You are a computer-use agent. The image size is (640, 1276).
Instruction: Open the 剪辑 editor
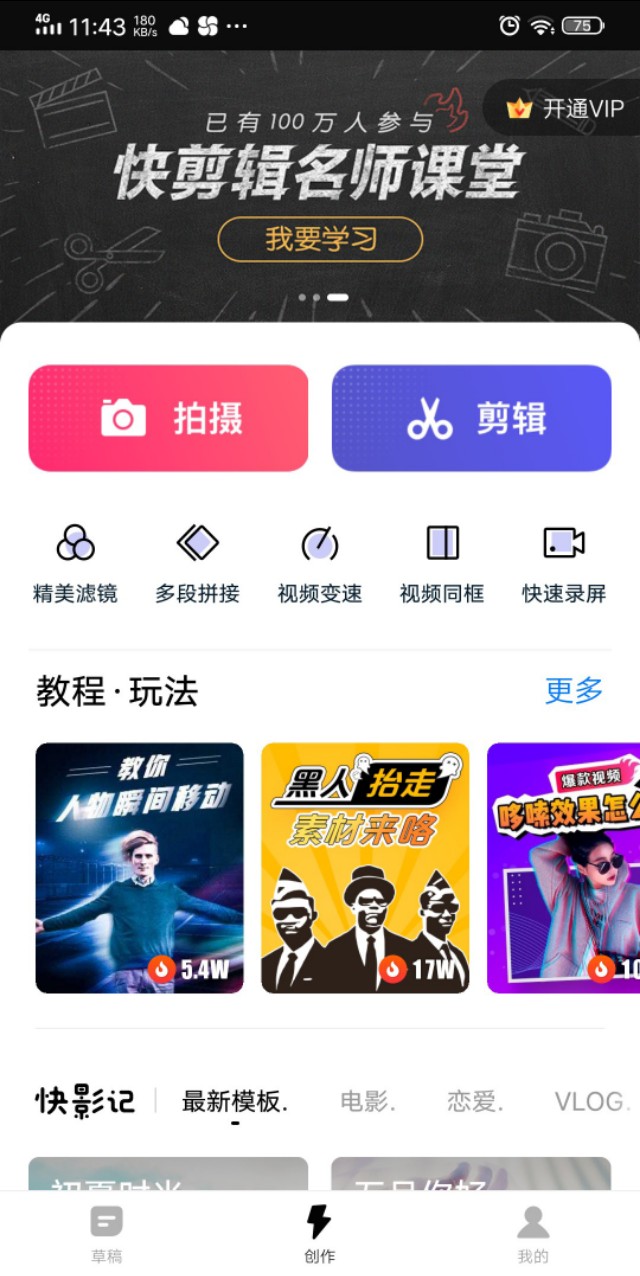471,418
